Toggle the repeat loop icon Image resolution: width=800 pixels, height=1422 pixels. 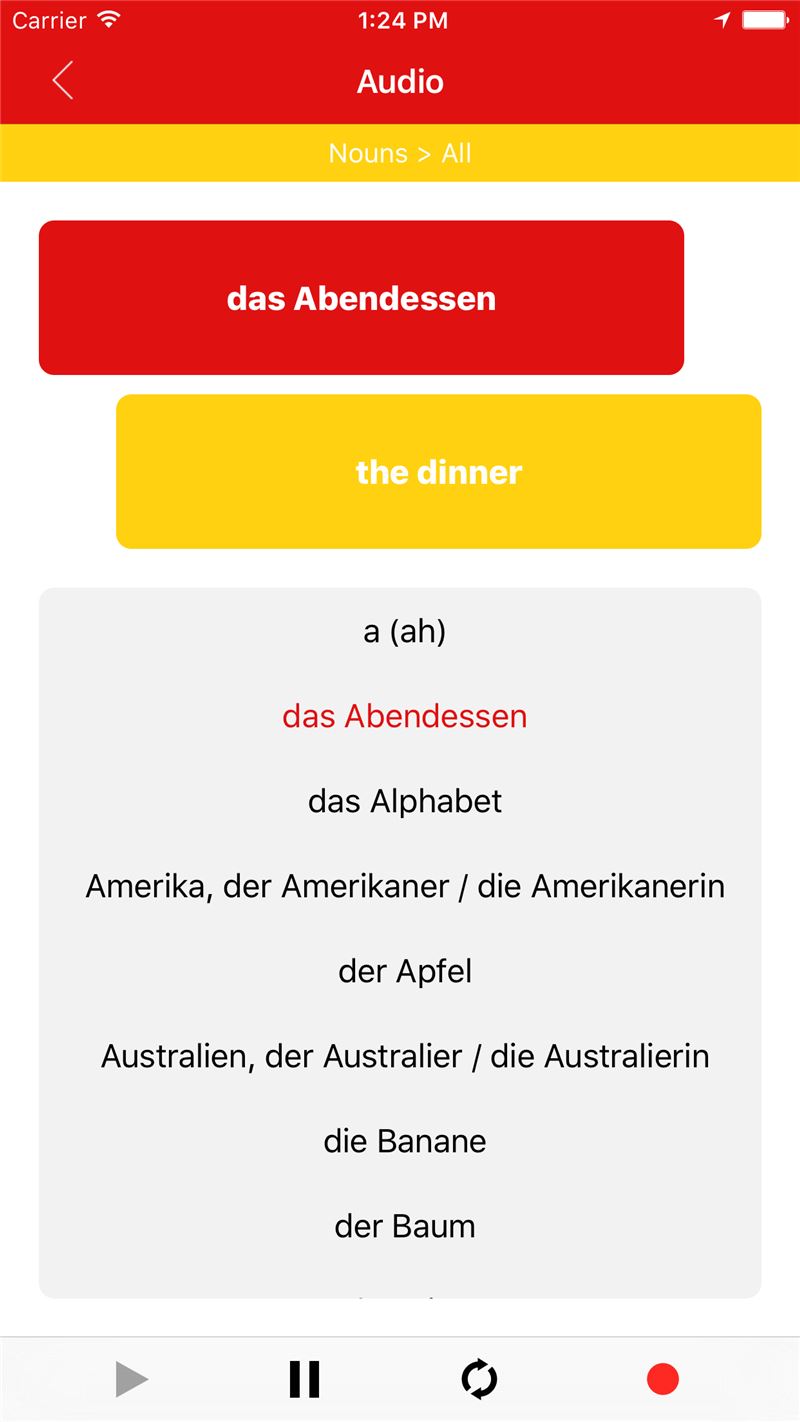coord(479,1379)
